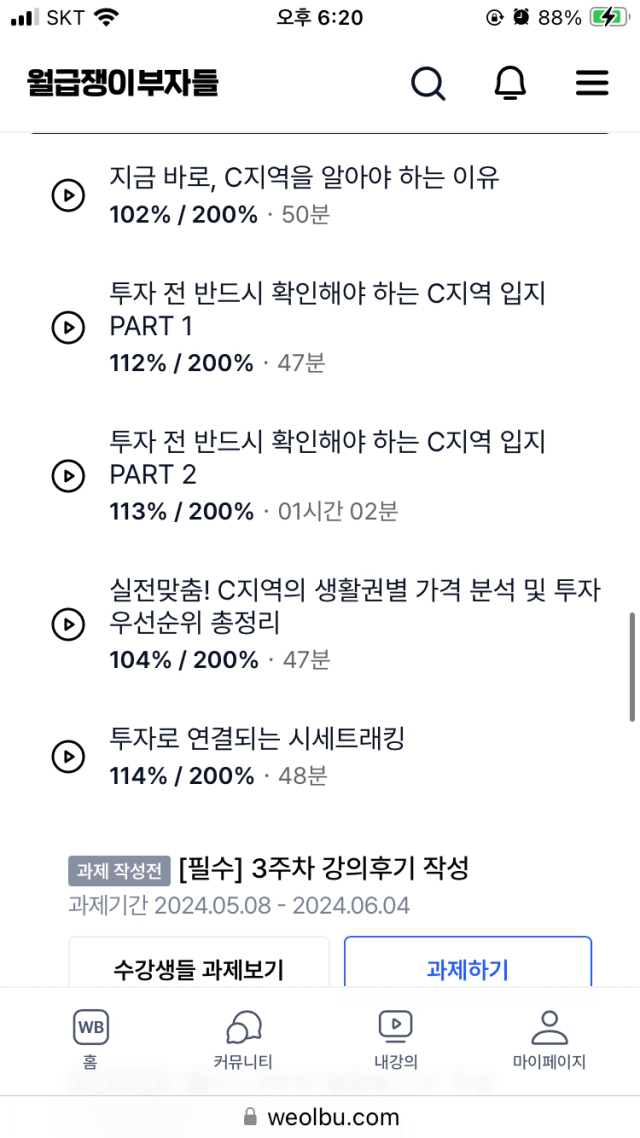
Task: Tap the 수강생들 과제보기 button
Action: (199, 968)
